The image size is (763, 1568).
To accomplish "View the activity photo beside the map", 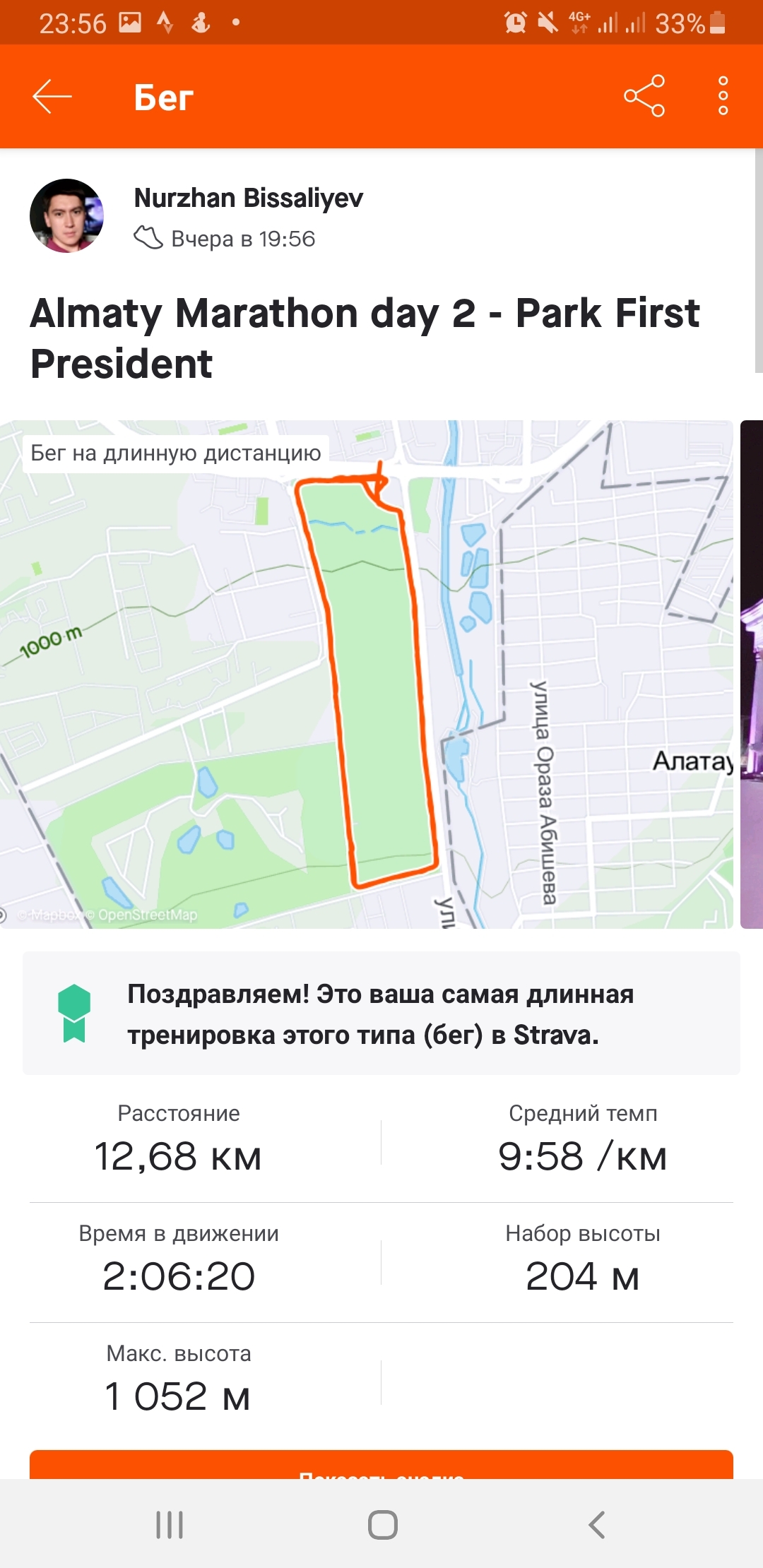I will 752,675.
